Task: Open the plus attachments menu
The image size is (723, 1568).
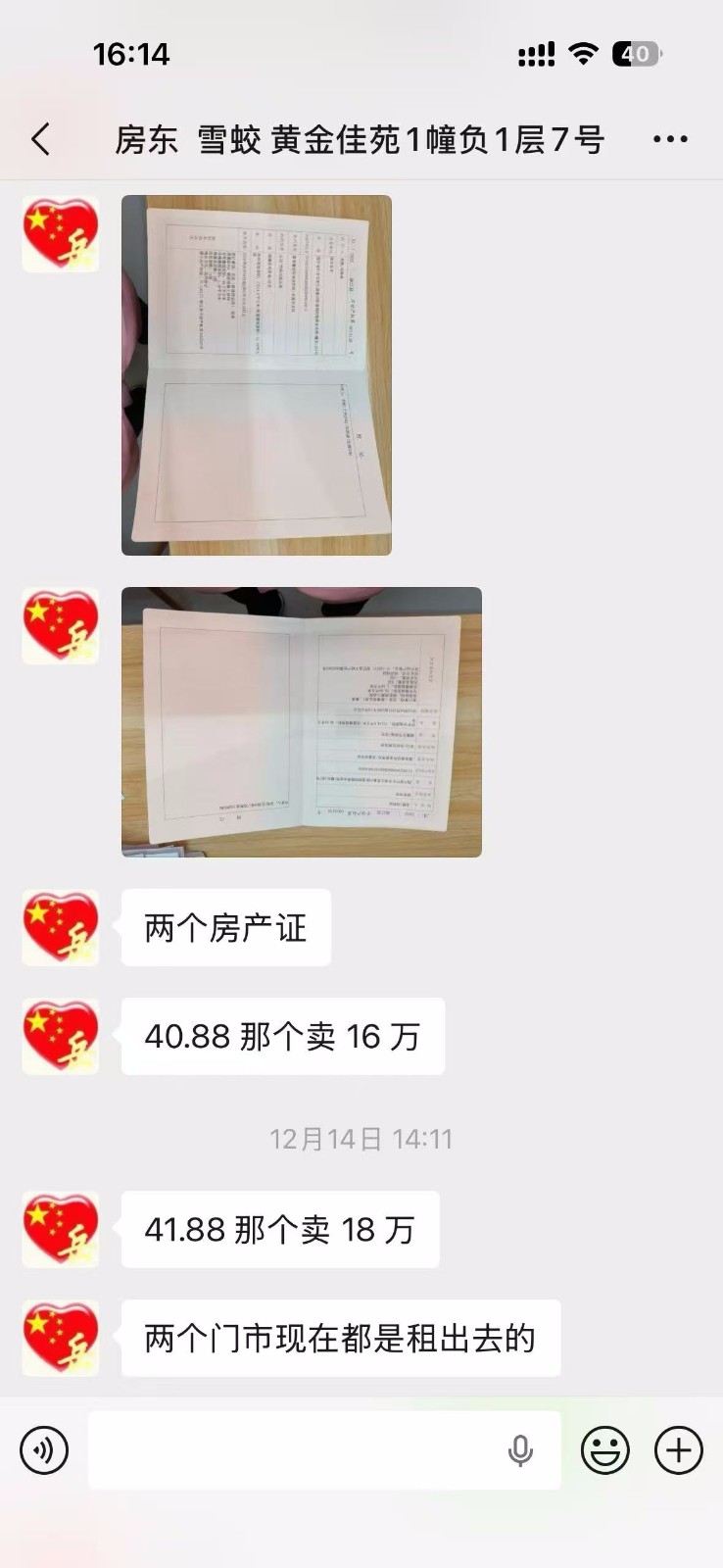Action: point(679,1450)
